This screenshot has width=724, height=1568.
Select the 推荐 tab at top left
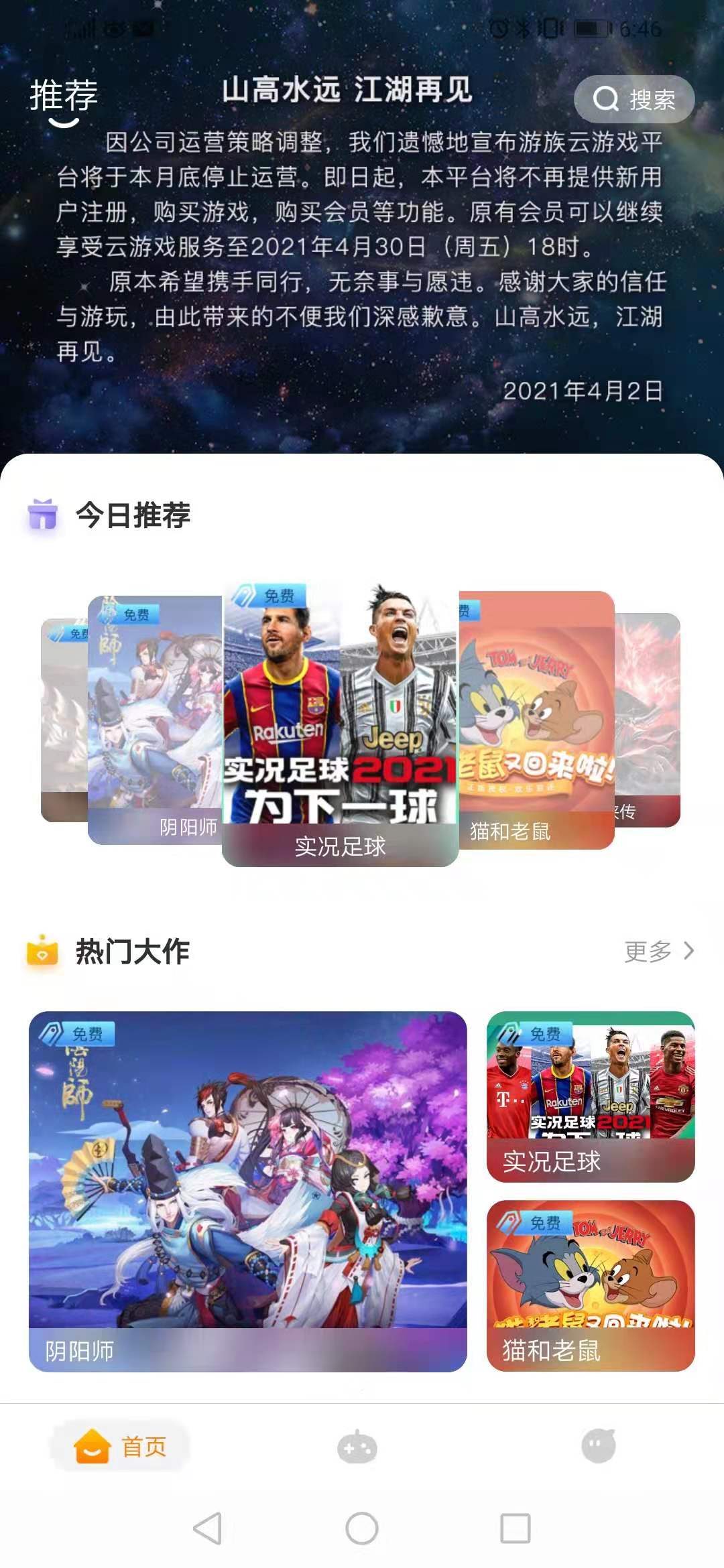64,97
